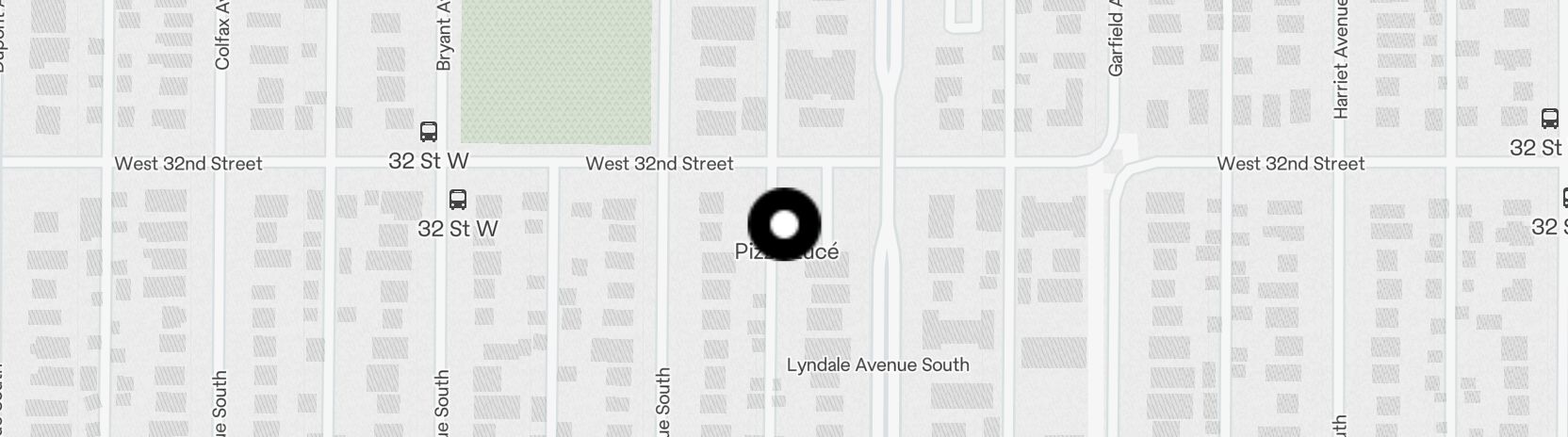Image resolution: width=1568 pixels, height=437 pixels.
Task: Open the 32 St W bus stop beside the park
Action: (428, 131)
